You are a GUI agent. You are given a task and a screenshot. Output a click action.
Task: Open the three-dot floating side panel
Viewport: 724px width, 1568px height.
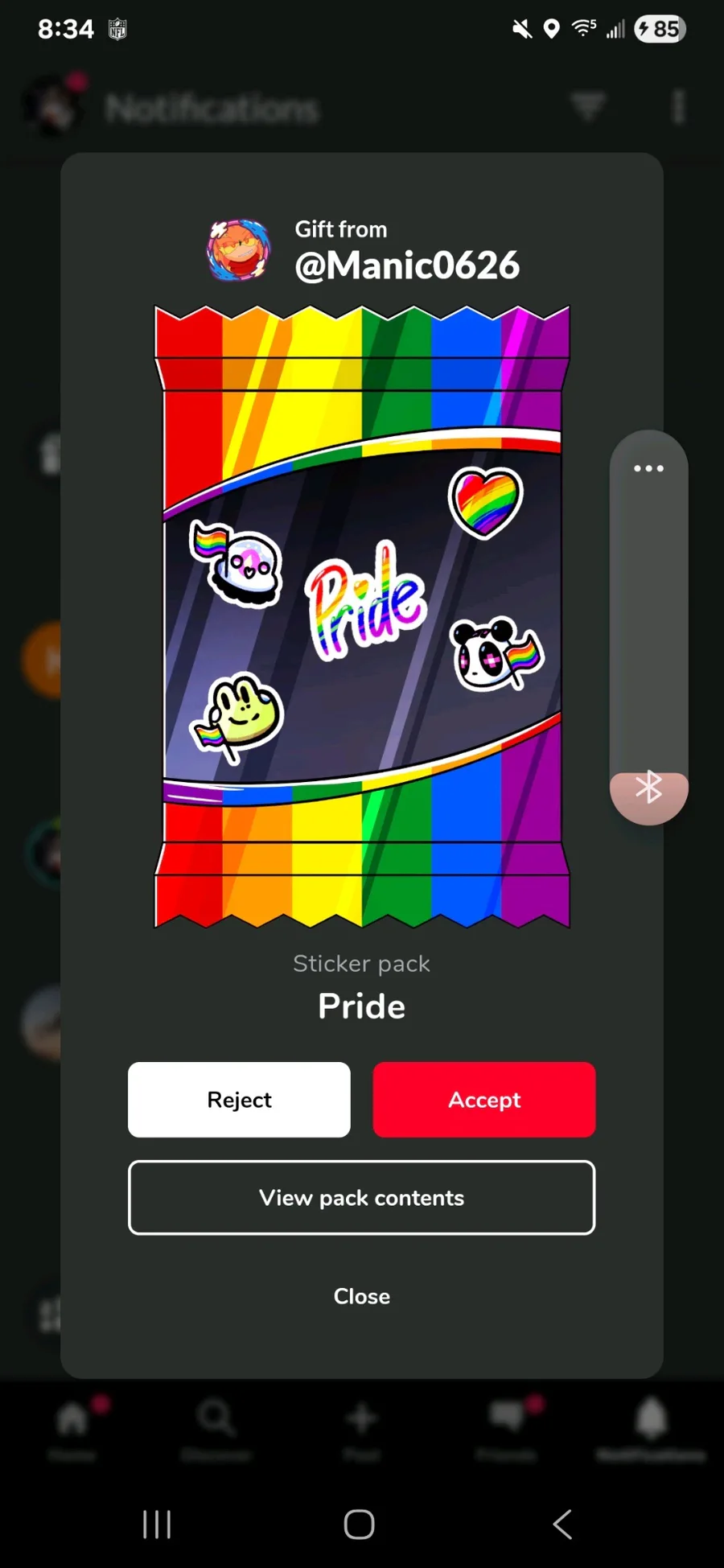pyautogui.click(x=648, y=468)
